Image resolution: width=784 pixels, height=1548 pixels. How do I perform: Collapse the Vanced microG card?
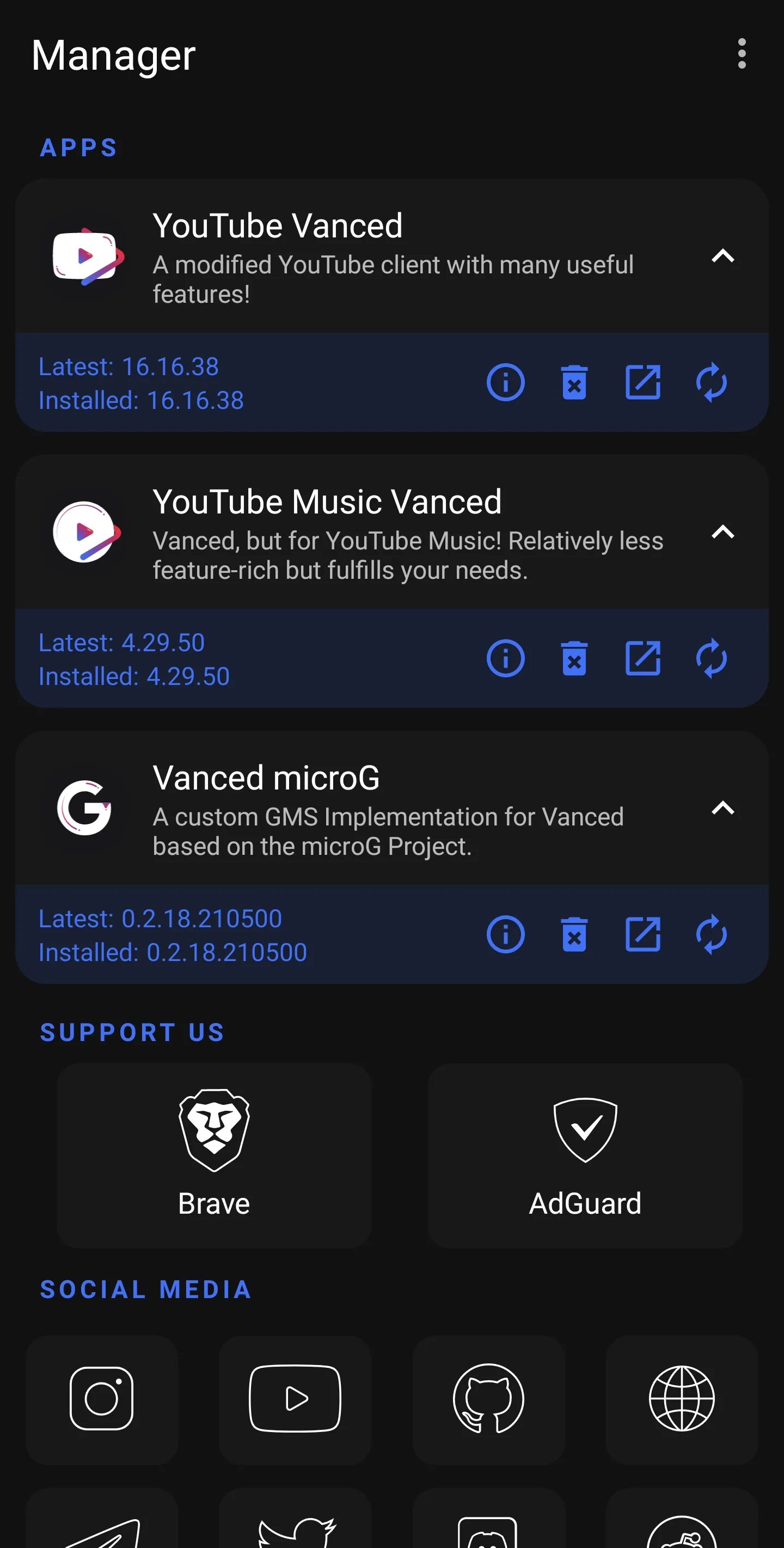pos(722,807)
